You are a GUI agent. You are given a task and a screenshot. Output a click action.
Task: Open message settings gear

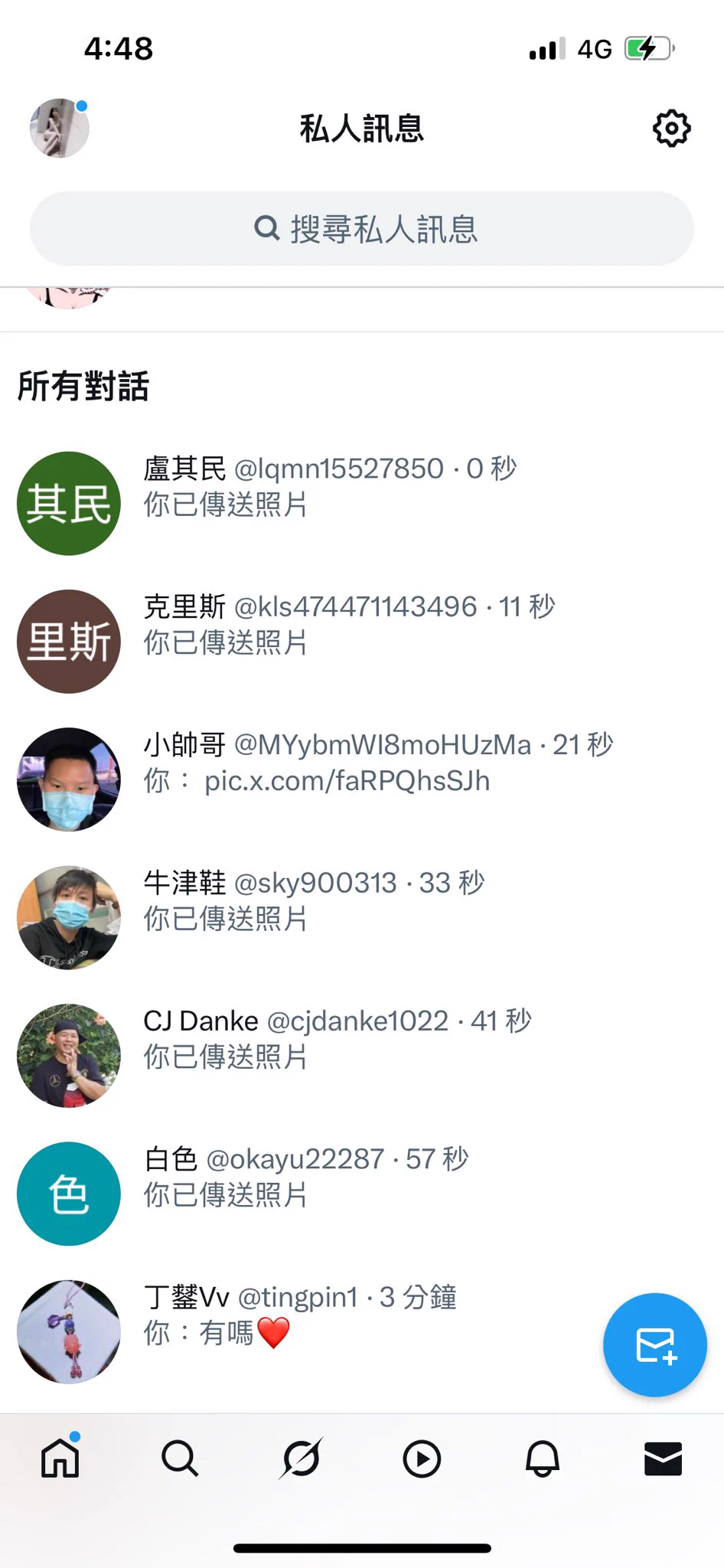tap(671, 128)
